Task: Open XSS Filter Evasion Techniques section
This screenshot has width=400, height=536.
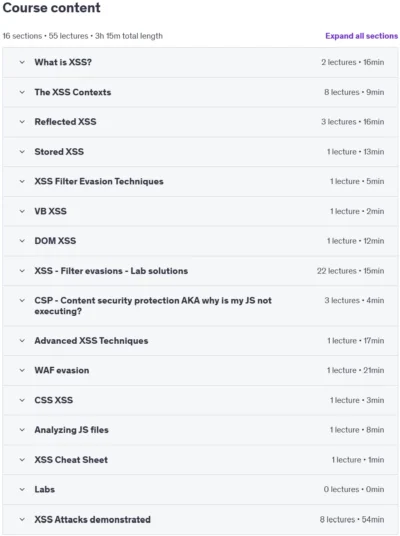Action: click(x=200, y=182)
